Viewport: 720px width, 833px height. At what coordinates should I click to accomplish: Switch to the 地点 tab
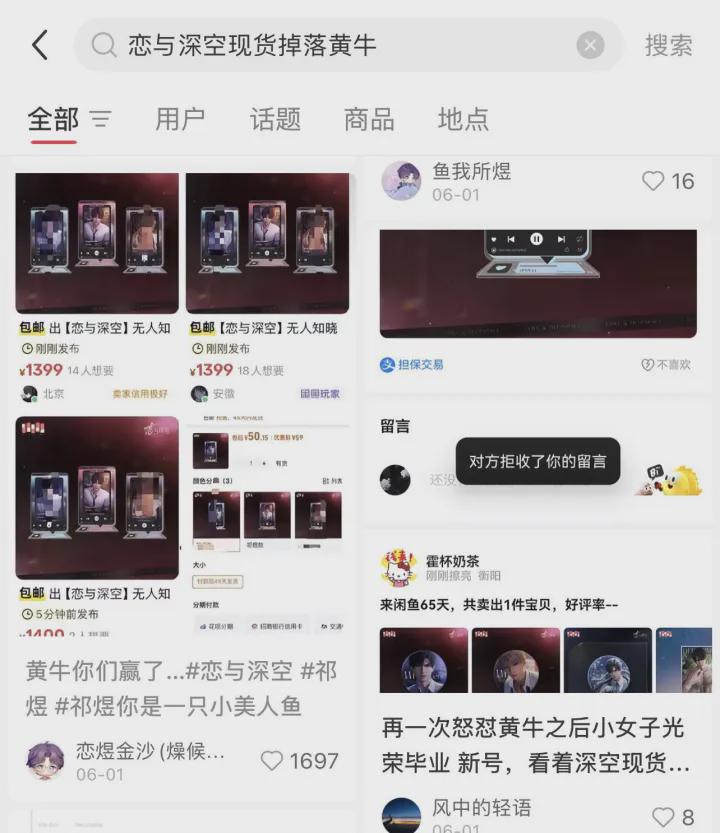[463, 120]
